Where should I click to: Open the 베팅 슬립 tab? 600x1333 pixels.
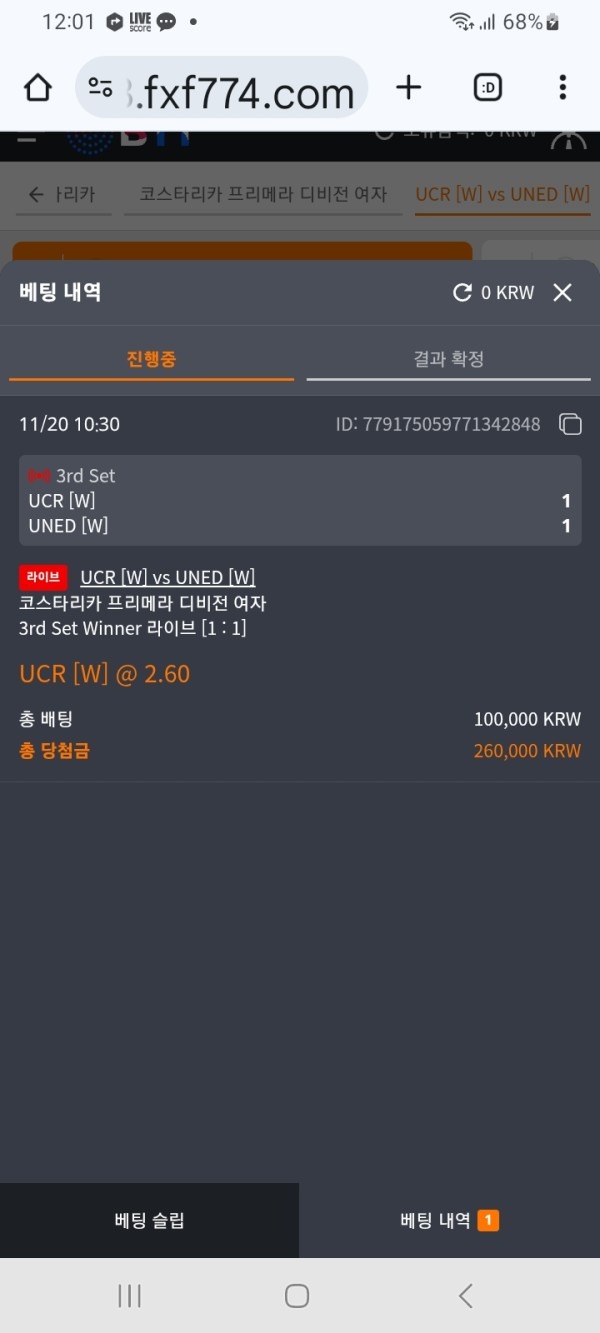[x=149, y=1220]
